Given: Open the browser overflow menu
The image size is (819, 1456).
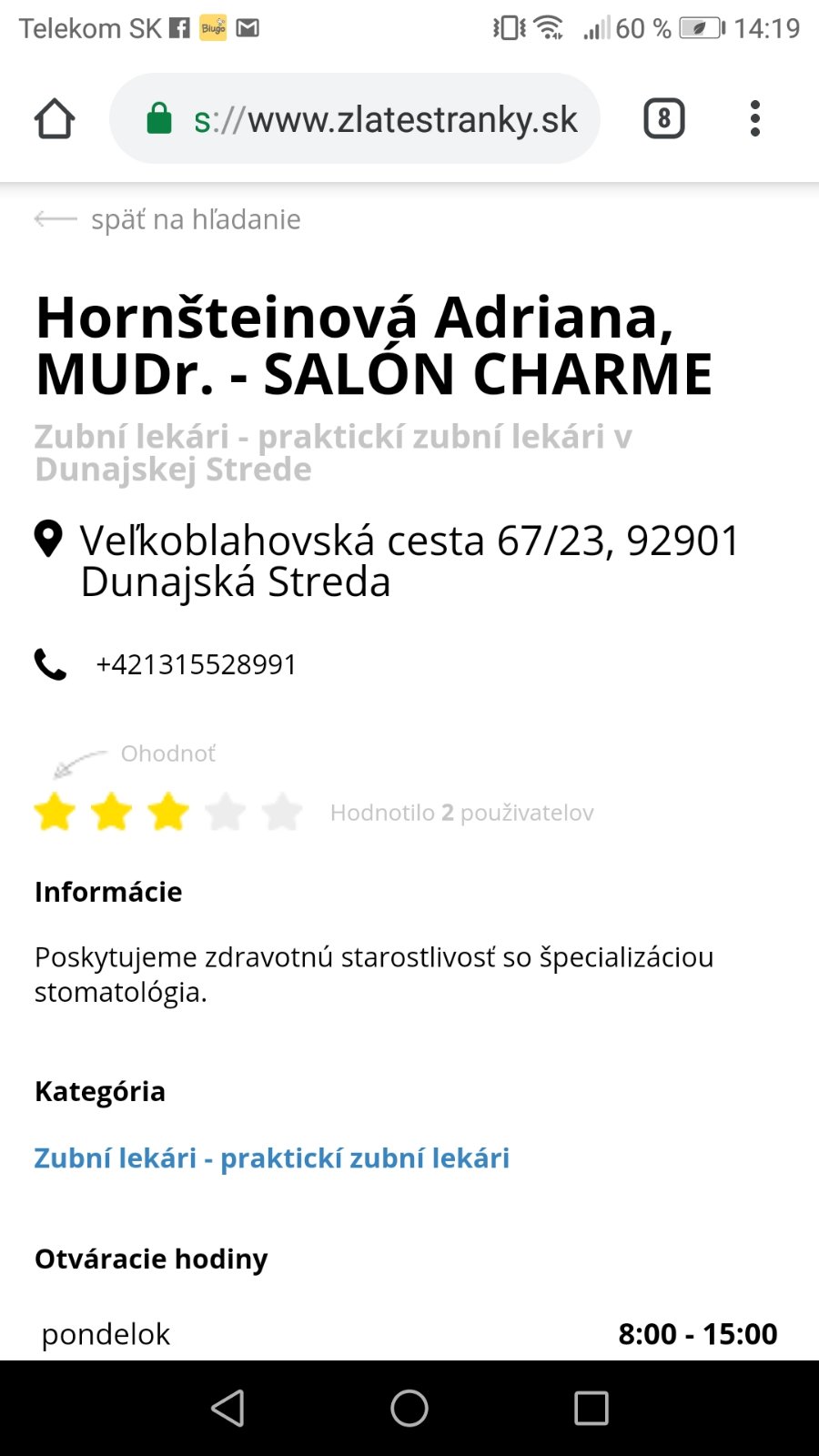Looking at the screenshot, I should pos(754,119).
